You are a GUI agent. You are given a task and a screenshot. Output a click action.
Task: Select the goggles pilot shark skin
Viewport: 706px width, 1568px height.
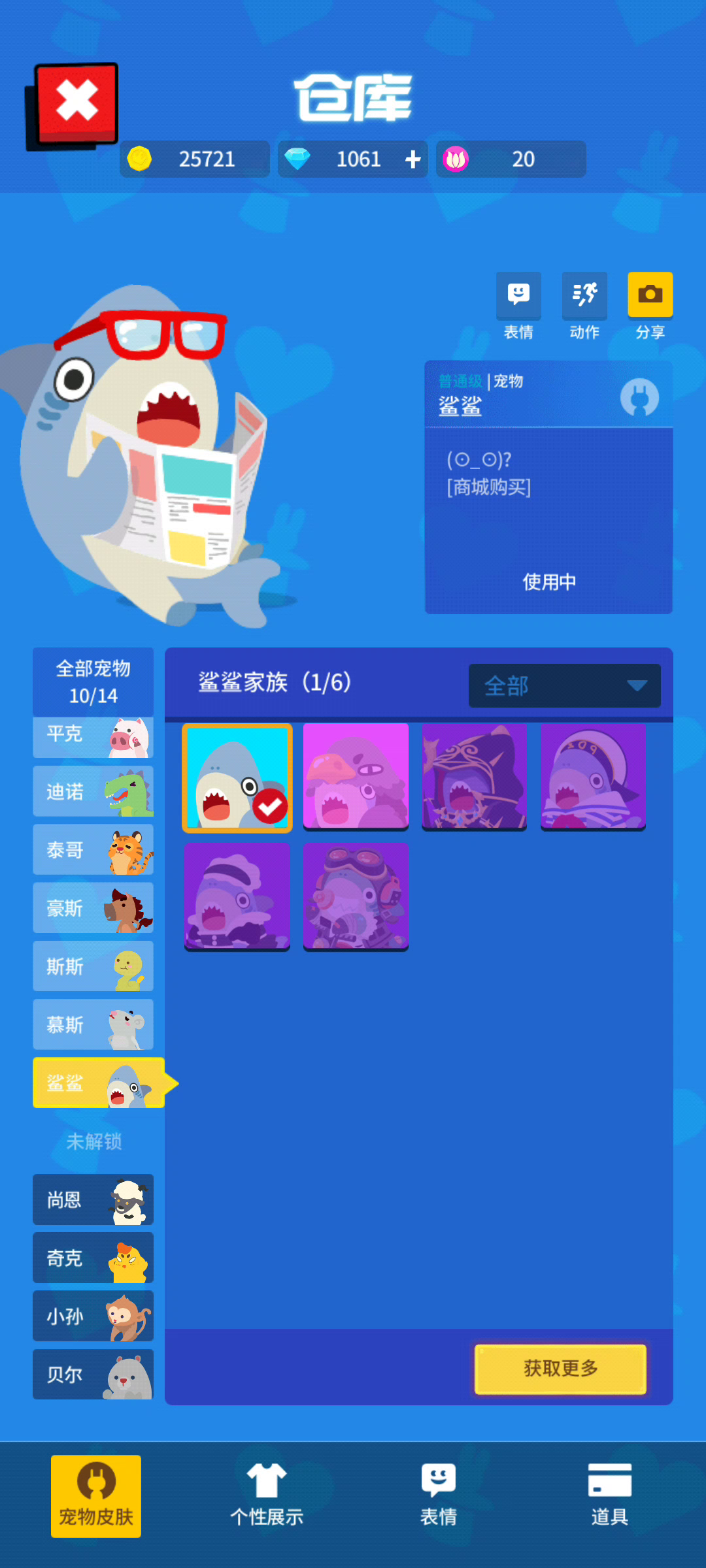point(356,896)
